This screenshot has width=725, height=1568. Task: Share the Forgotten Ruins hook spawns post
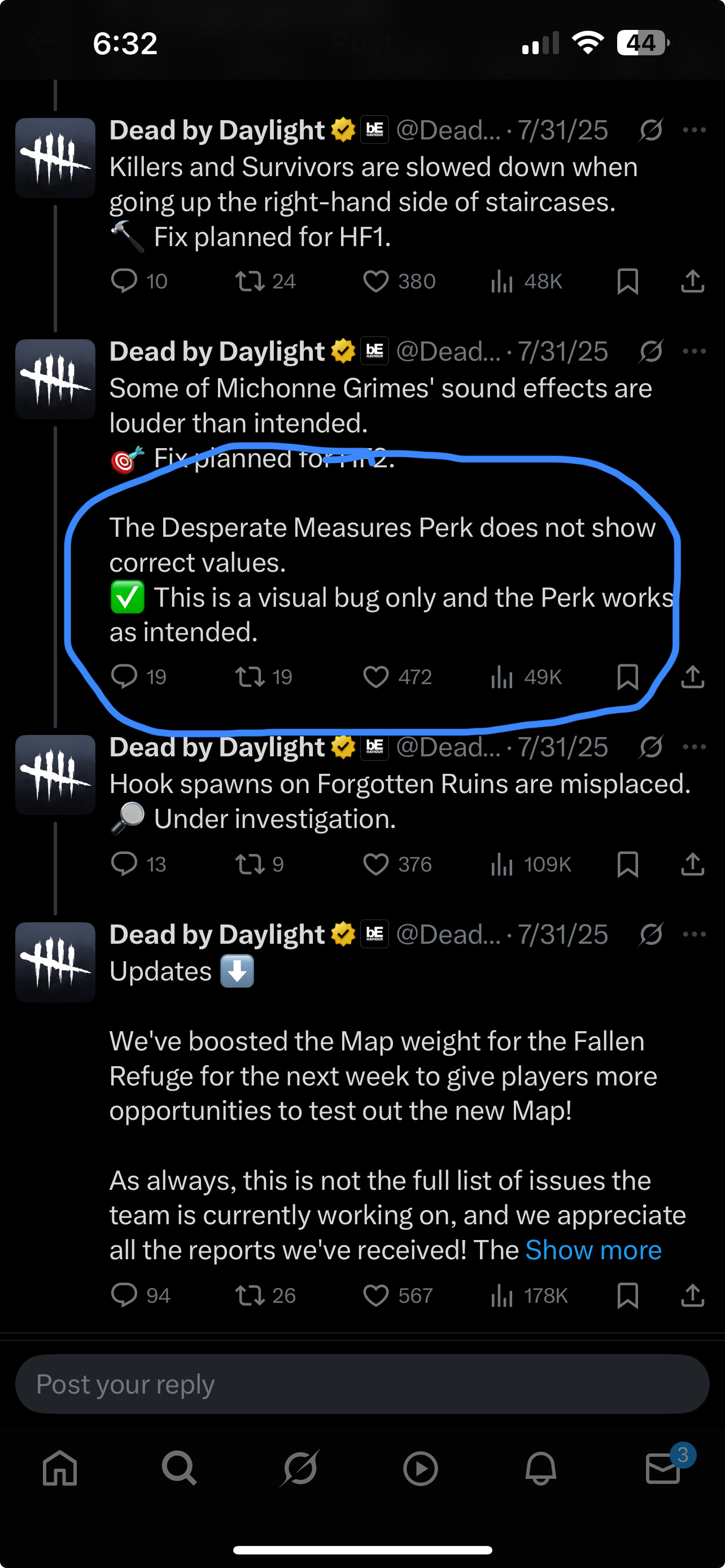[692, 864]
